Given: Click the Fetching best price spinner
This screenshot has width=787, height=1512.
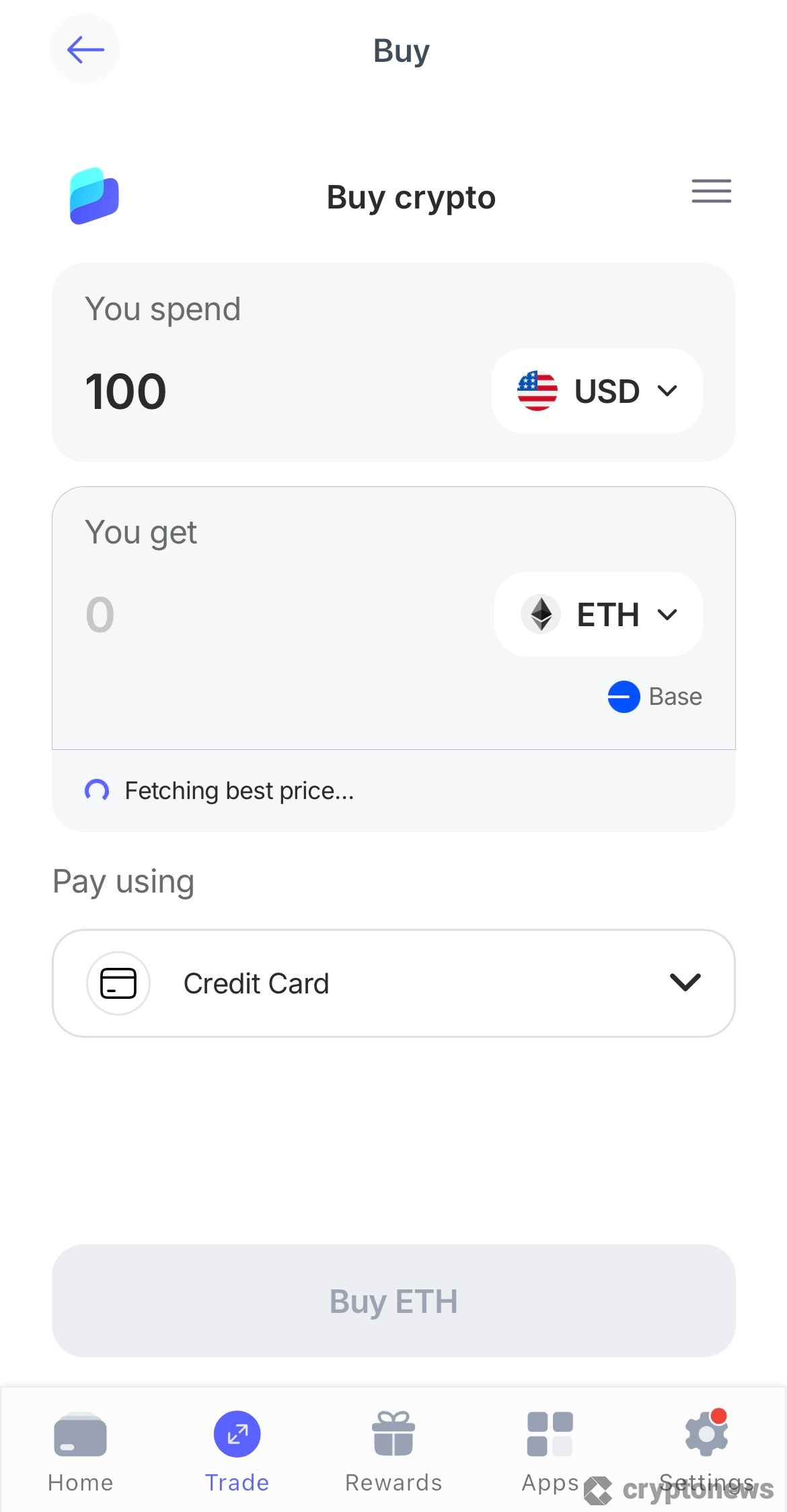Looking at the screenshot, I should 96,792.
